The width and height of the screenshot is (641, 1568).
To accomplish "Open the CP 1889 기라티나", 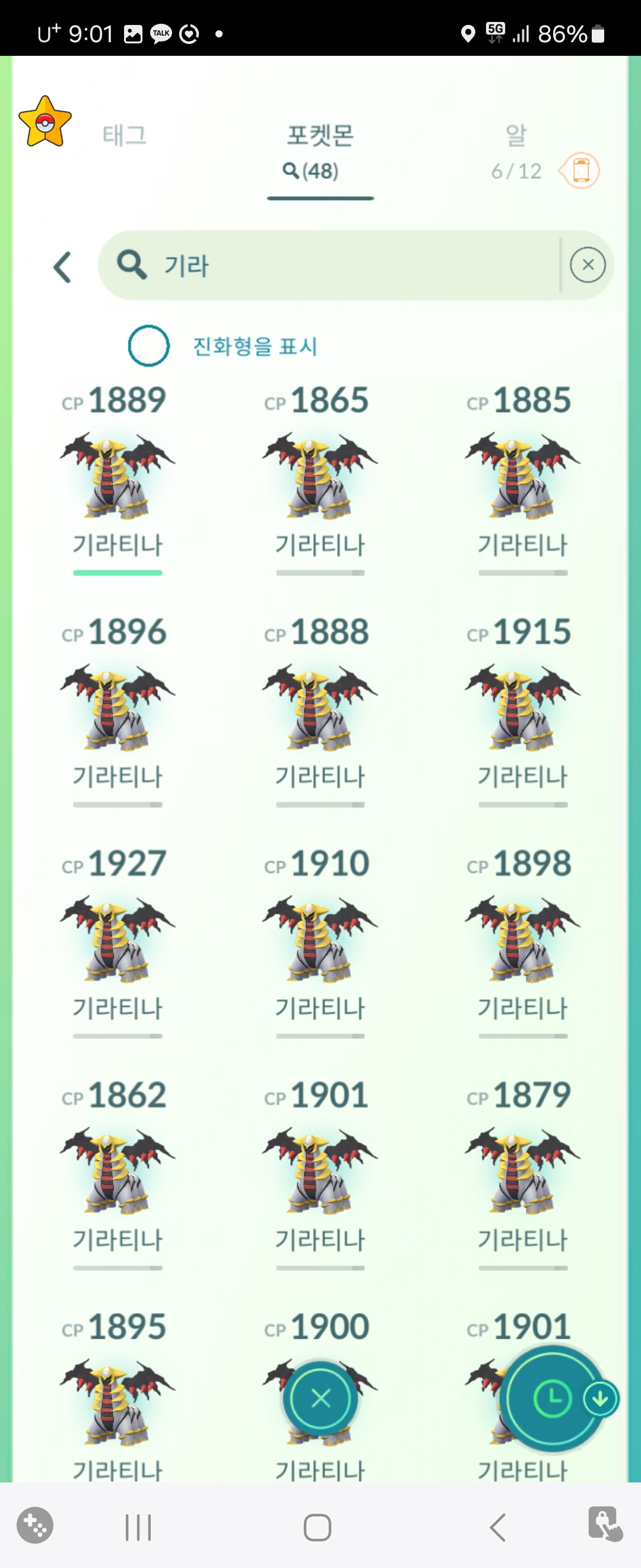I will [x=118, y=475].
